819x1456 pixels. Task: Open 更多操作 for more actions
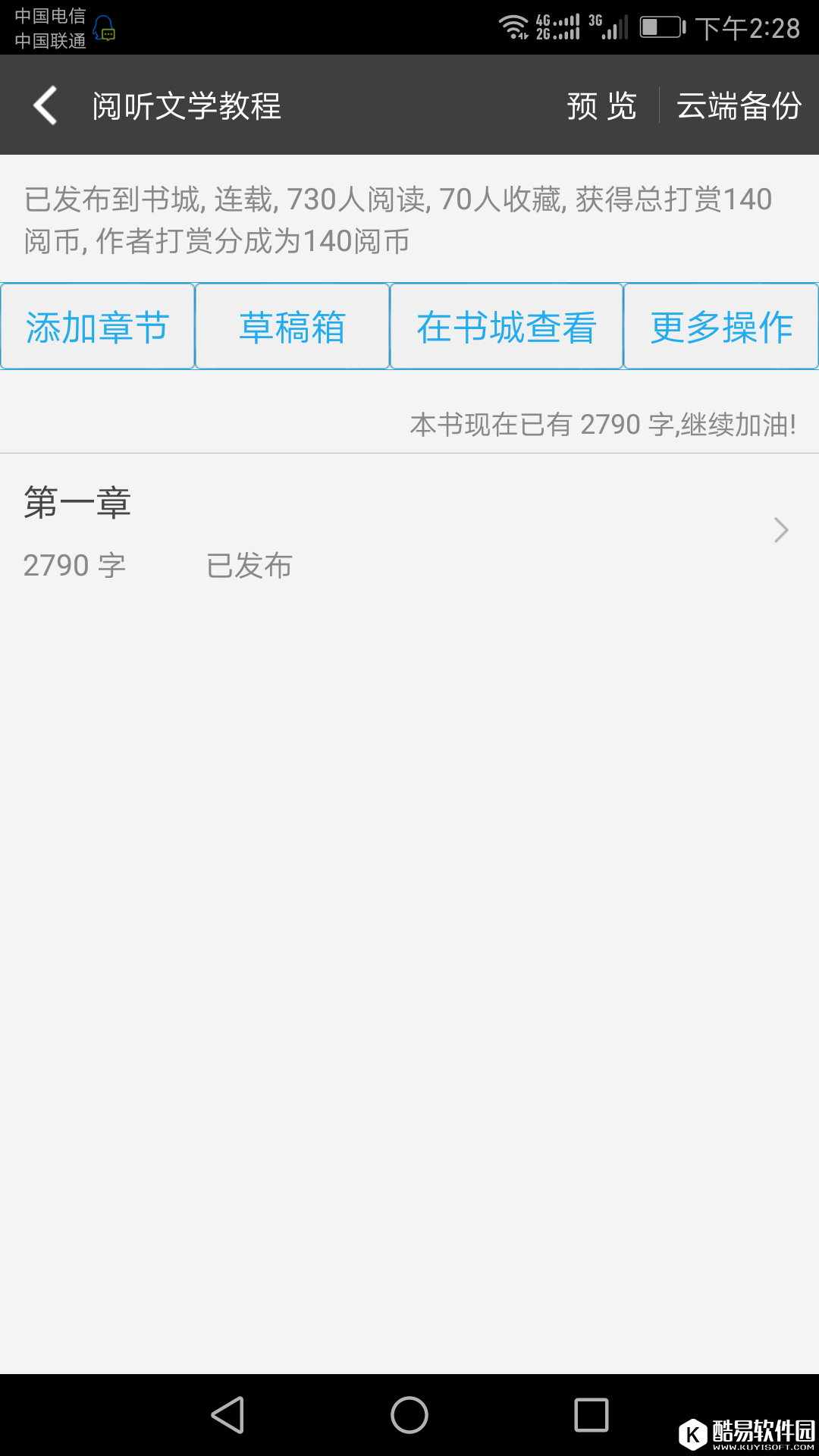[x=720, y=326]
